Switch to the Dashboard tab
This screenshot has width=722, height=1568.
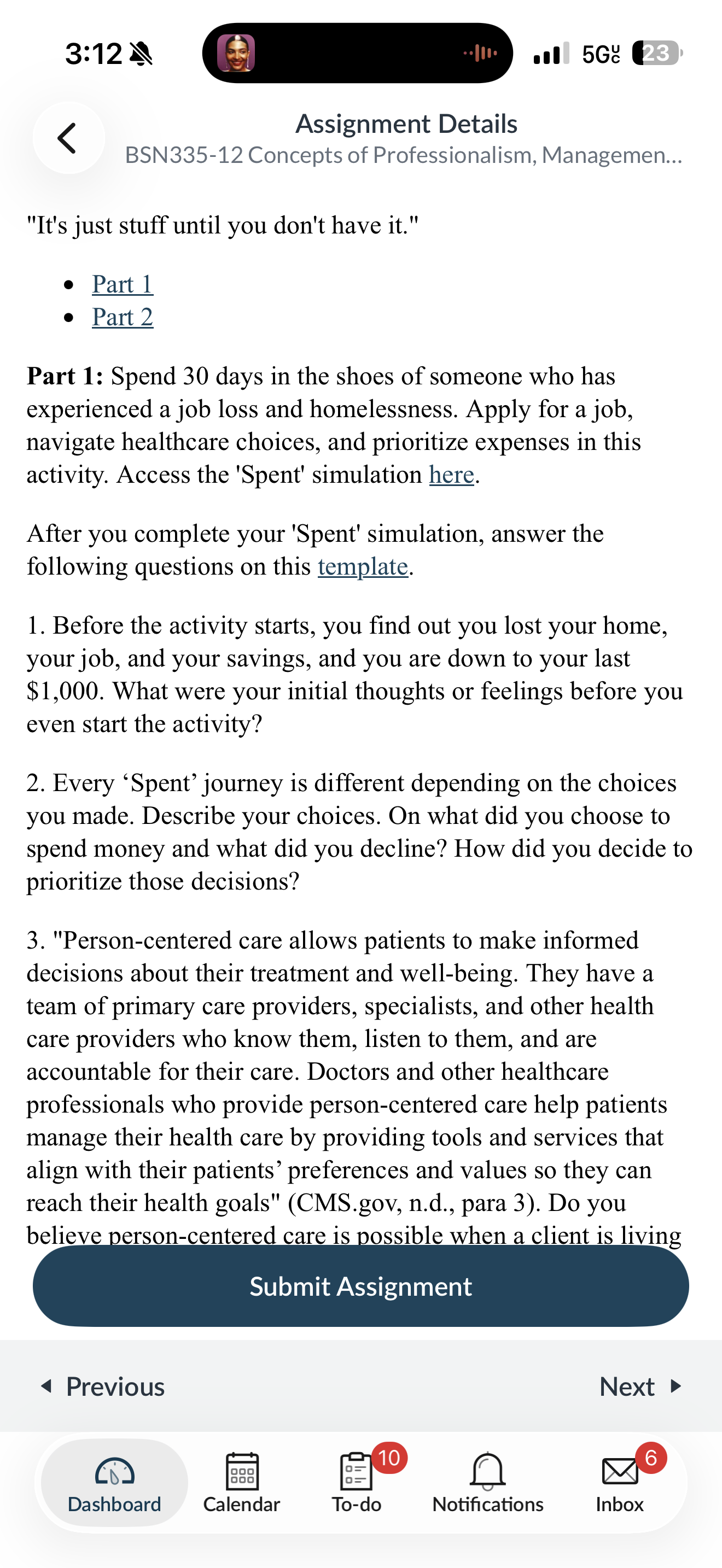point(114,1483)
